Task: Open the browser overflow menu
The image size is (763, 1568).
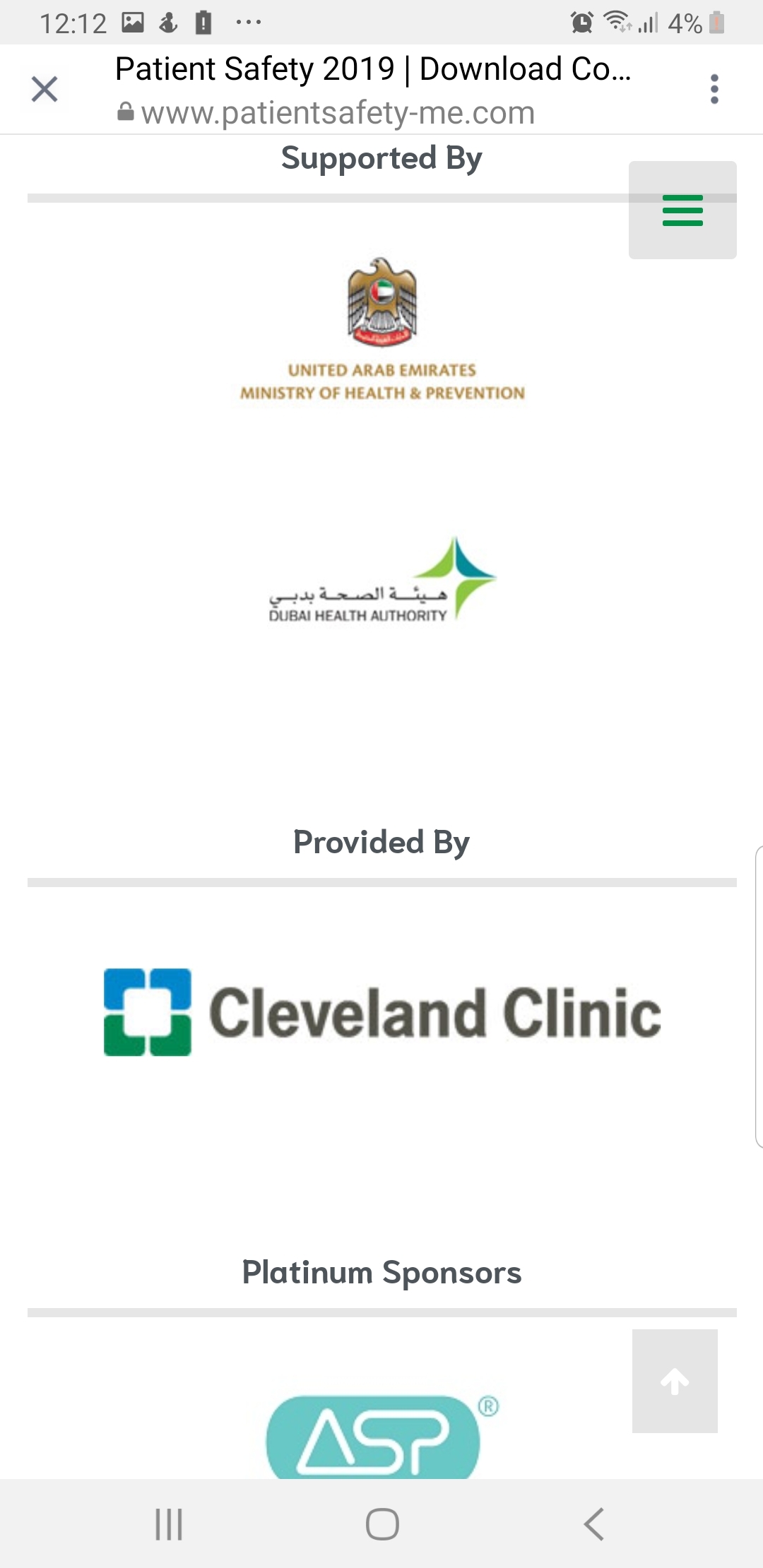Action: (714, 89)
